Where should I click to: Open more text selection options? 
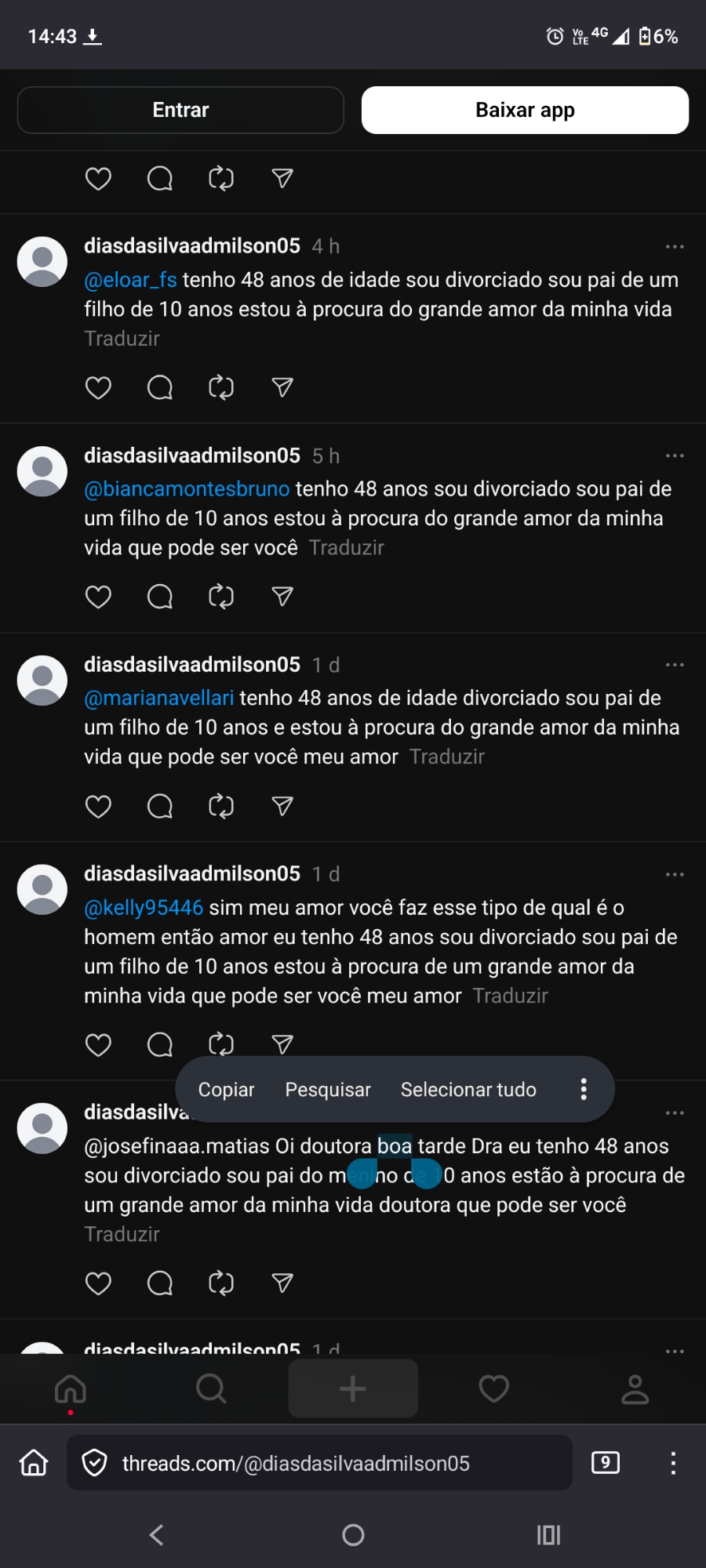(x=584, y=1089)
